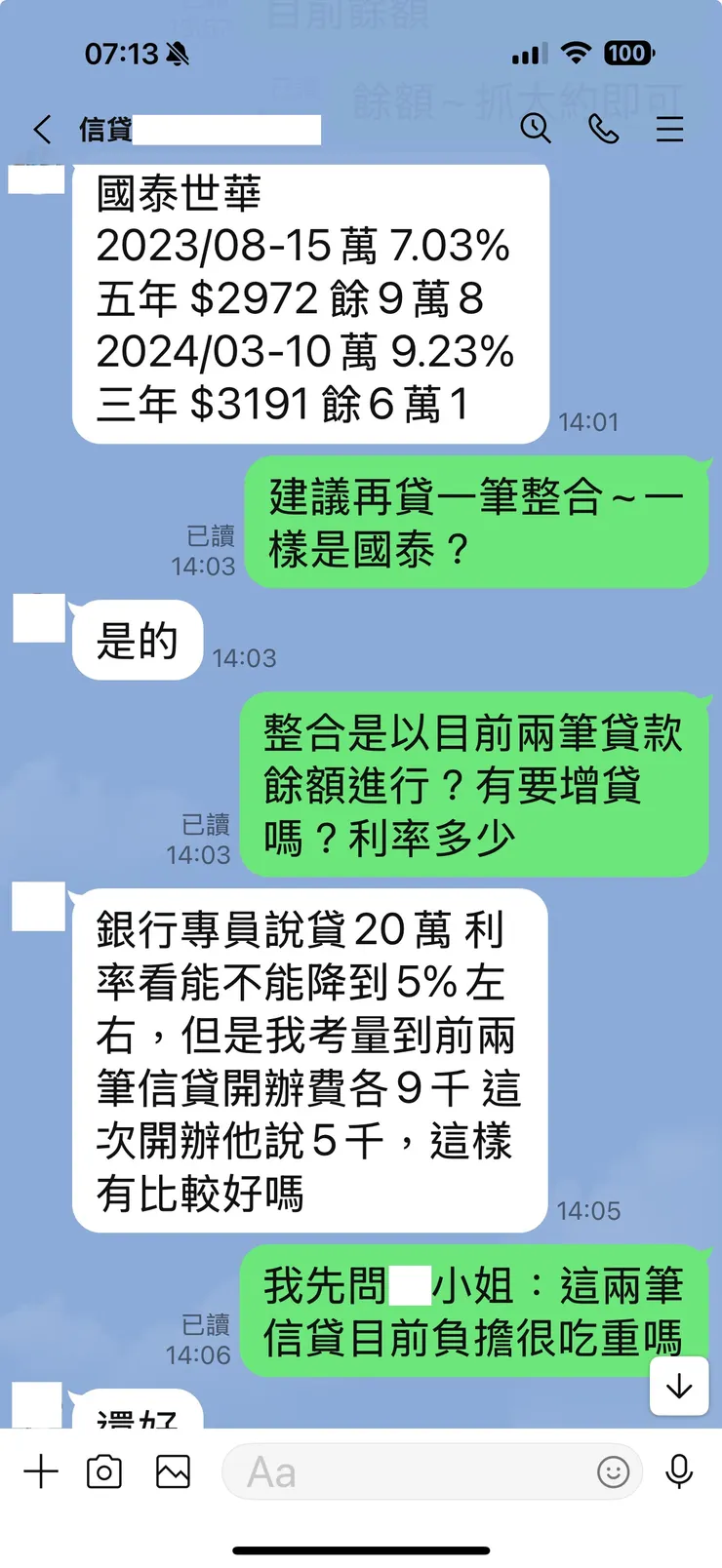Open the search icon in chat header
Screen dimensions: 722x1568
coord(536,128)
